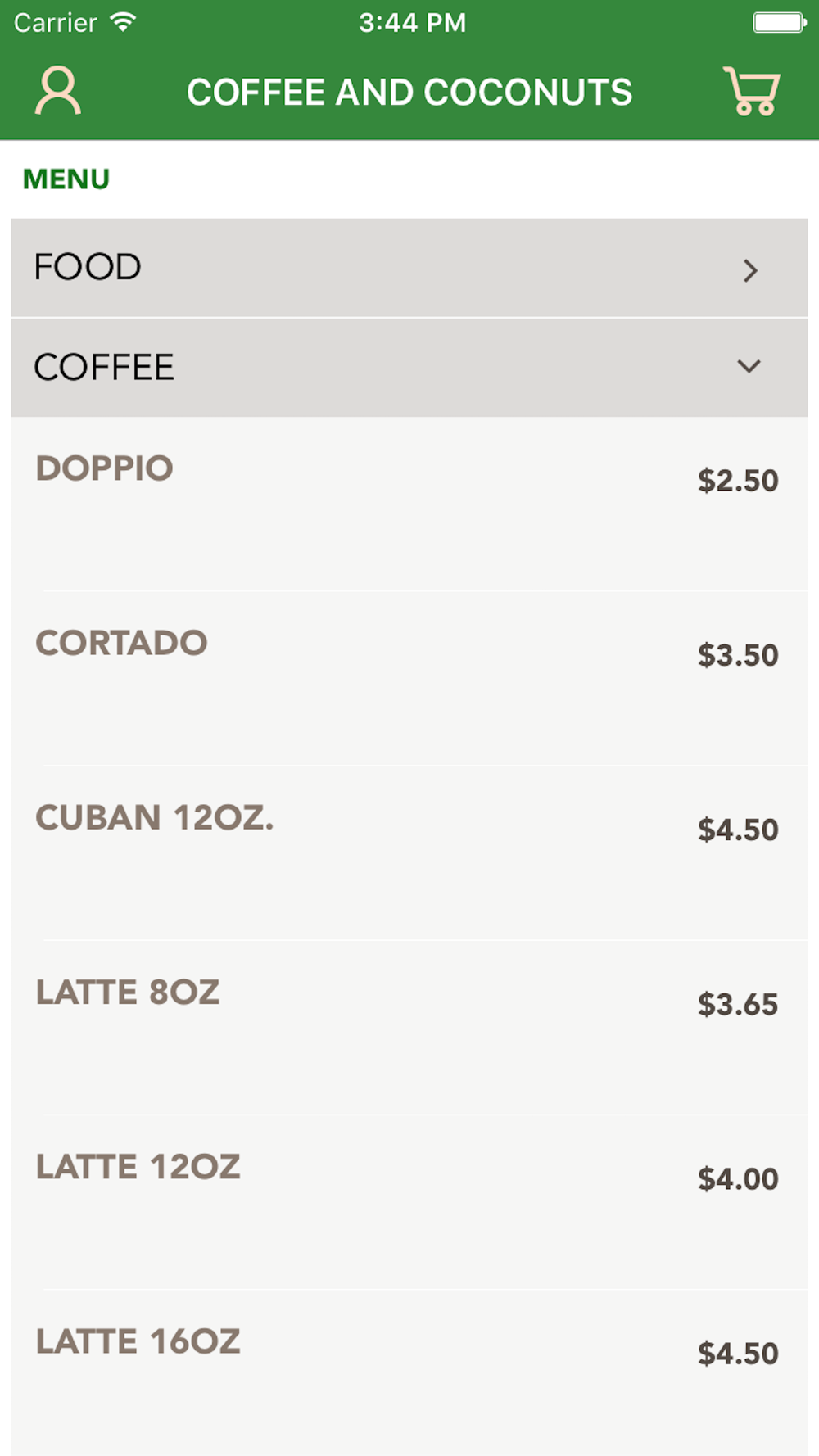Collapse the COFFEE category
The width and height of the screenshot is (819, 1456).
[x=409, y=368]
